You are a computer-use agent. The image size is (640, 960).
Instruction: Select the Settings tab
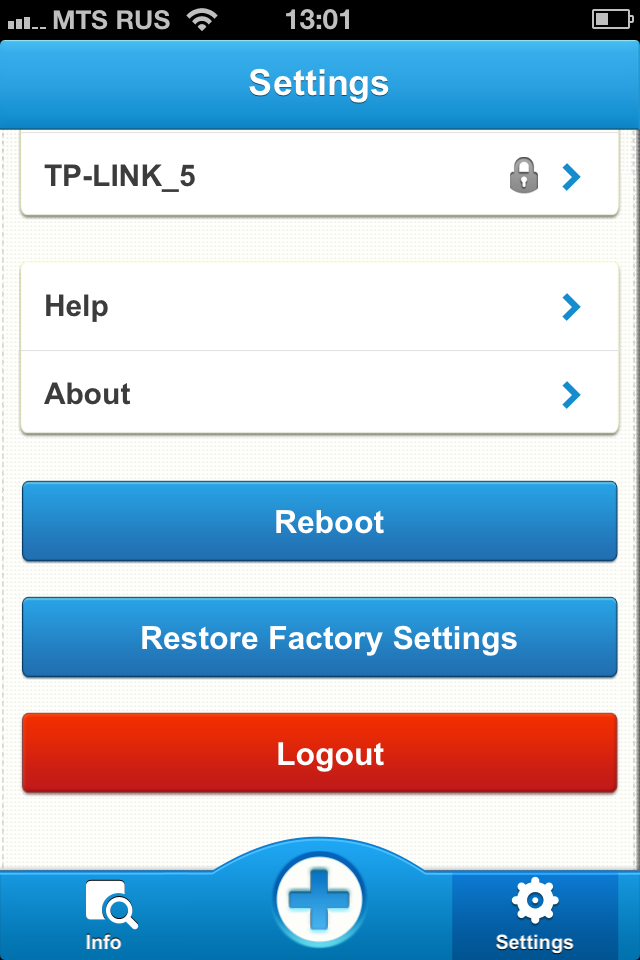(x=534, y=915)
